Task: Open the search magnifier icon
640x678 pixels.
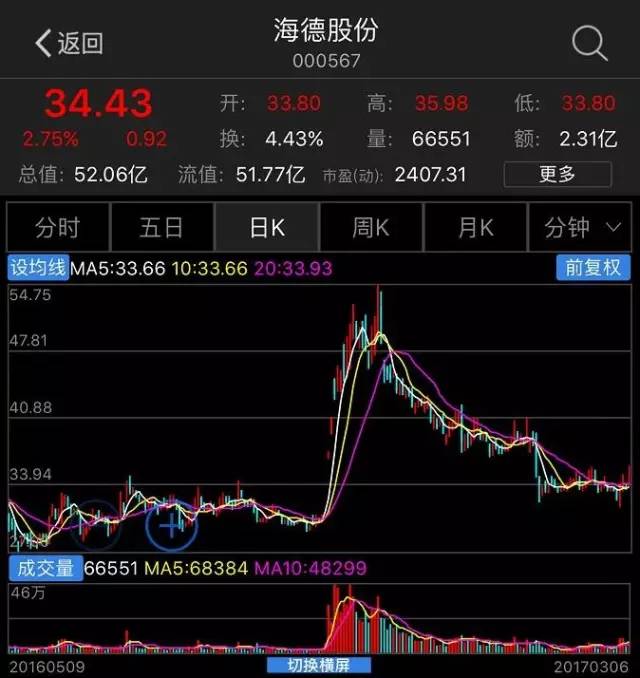Action: click(589, 43)
